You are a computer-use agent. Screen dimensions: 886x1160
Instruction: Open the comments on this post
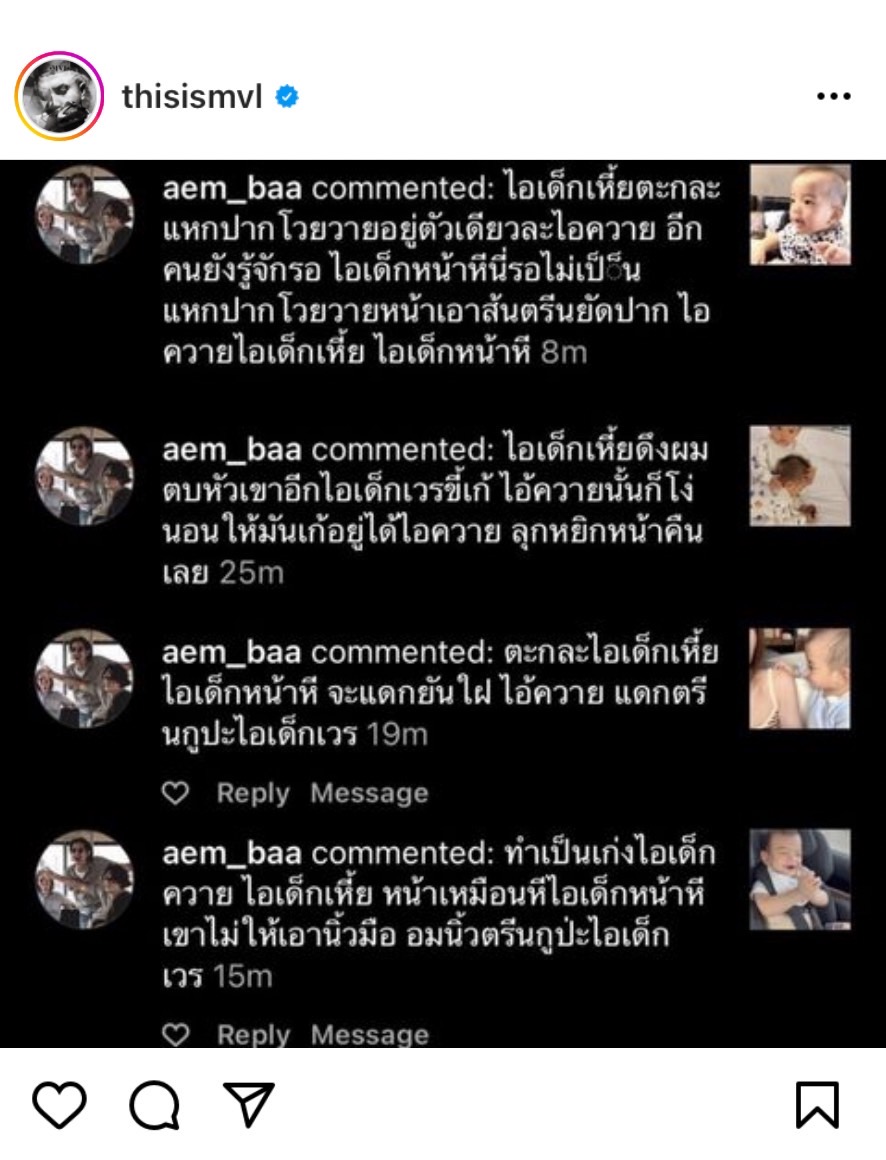pos(154,1105)
